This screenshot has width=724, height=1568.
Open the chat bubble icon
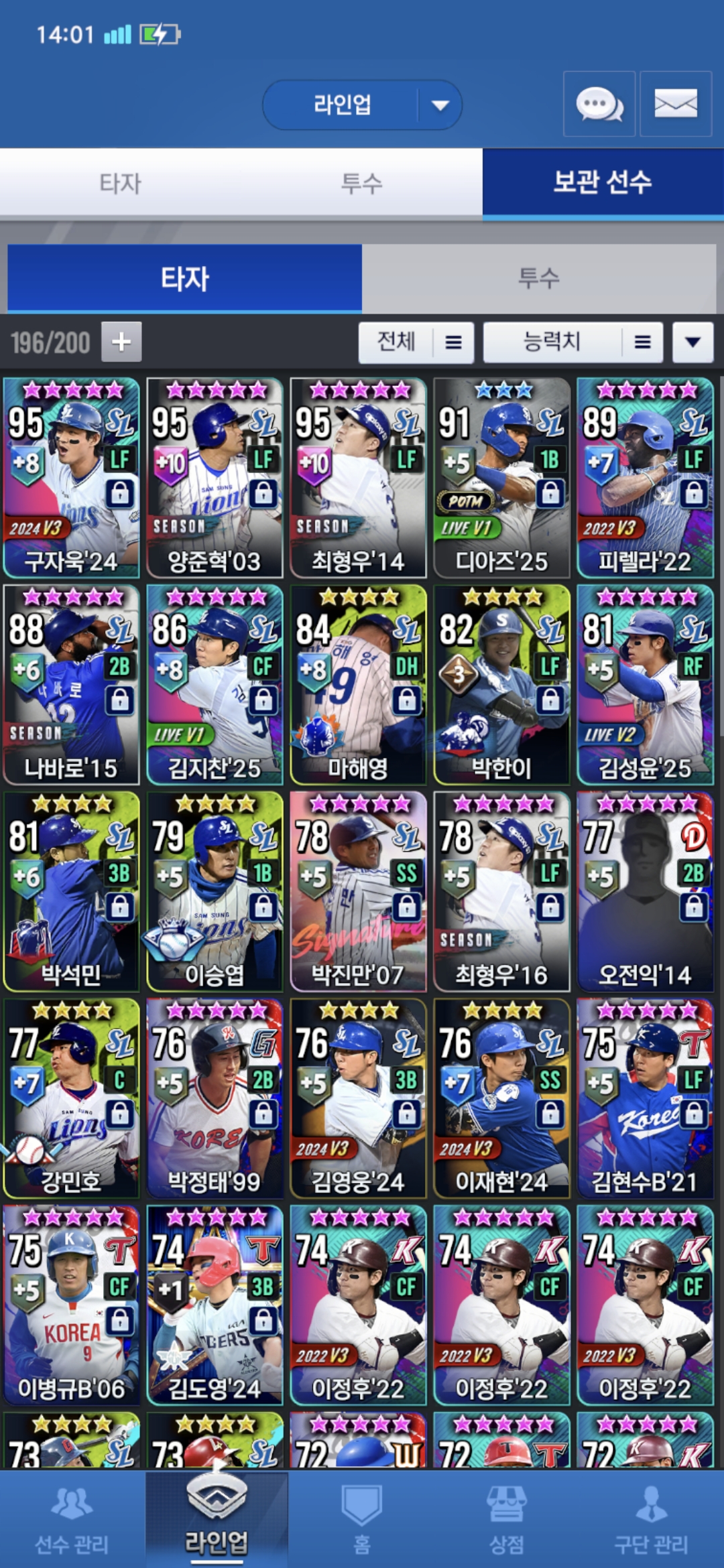599,105
